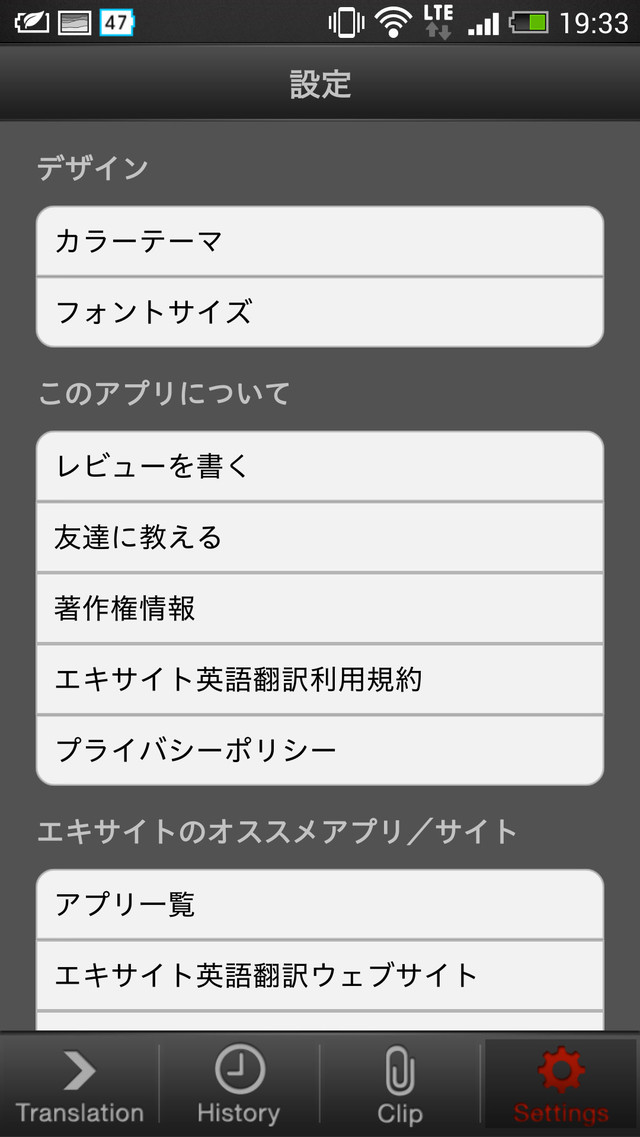
Task: Tap 友達に教える to share with friends
Action: tap(320, 537)
